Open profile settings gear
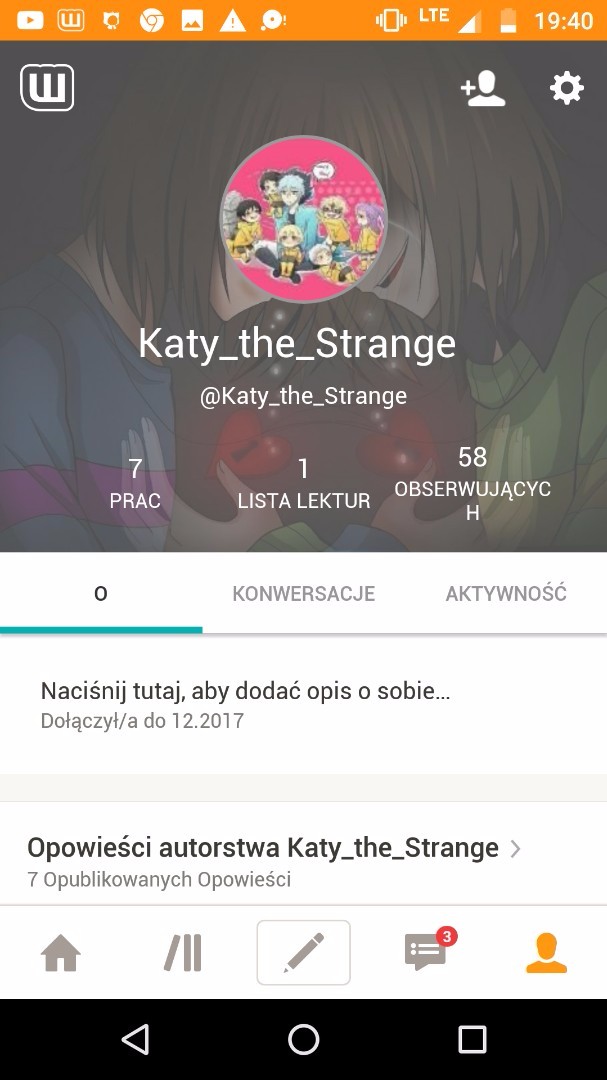This screenshot has height=1080, width=607. (x=566, y=89)
